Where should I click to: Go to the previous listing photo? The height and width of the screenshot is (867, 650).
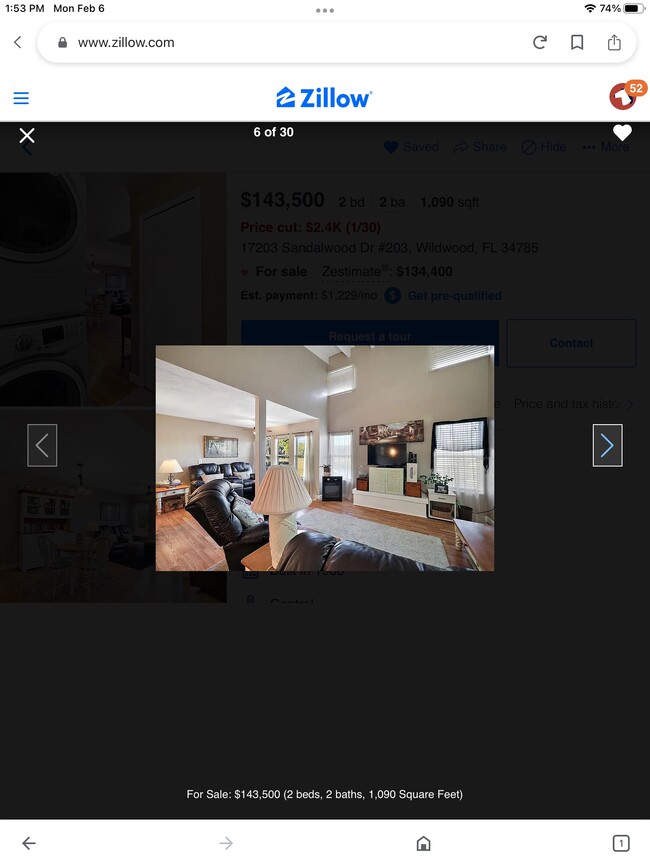[x=42, y=445]
